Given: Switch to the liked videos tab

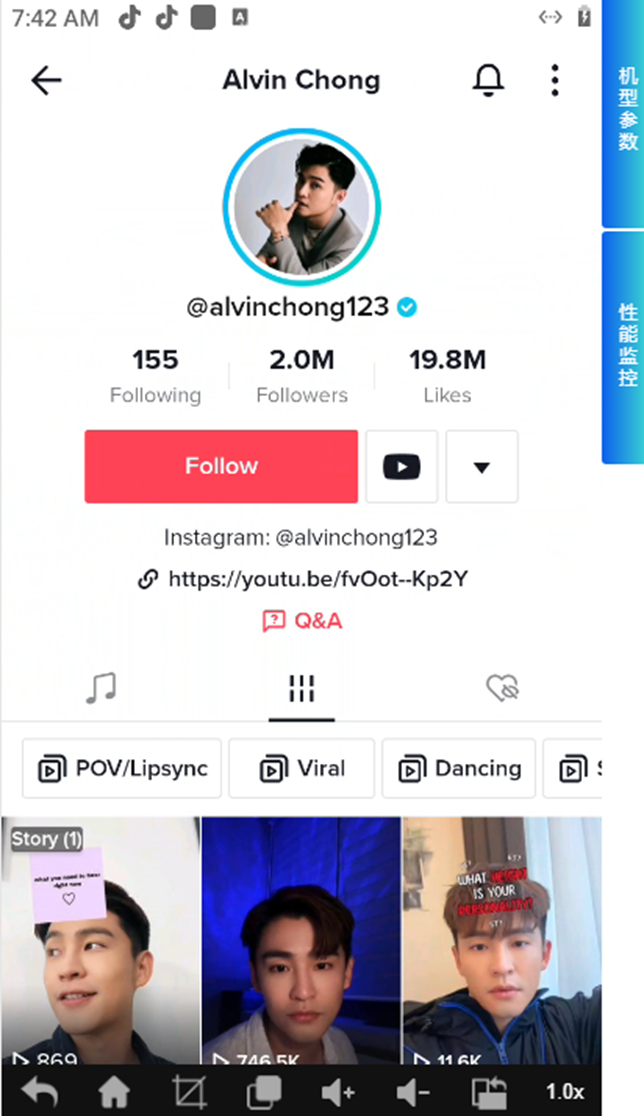Looking at the screenshot, I should [502, 688].
